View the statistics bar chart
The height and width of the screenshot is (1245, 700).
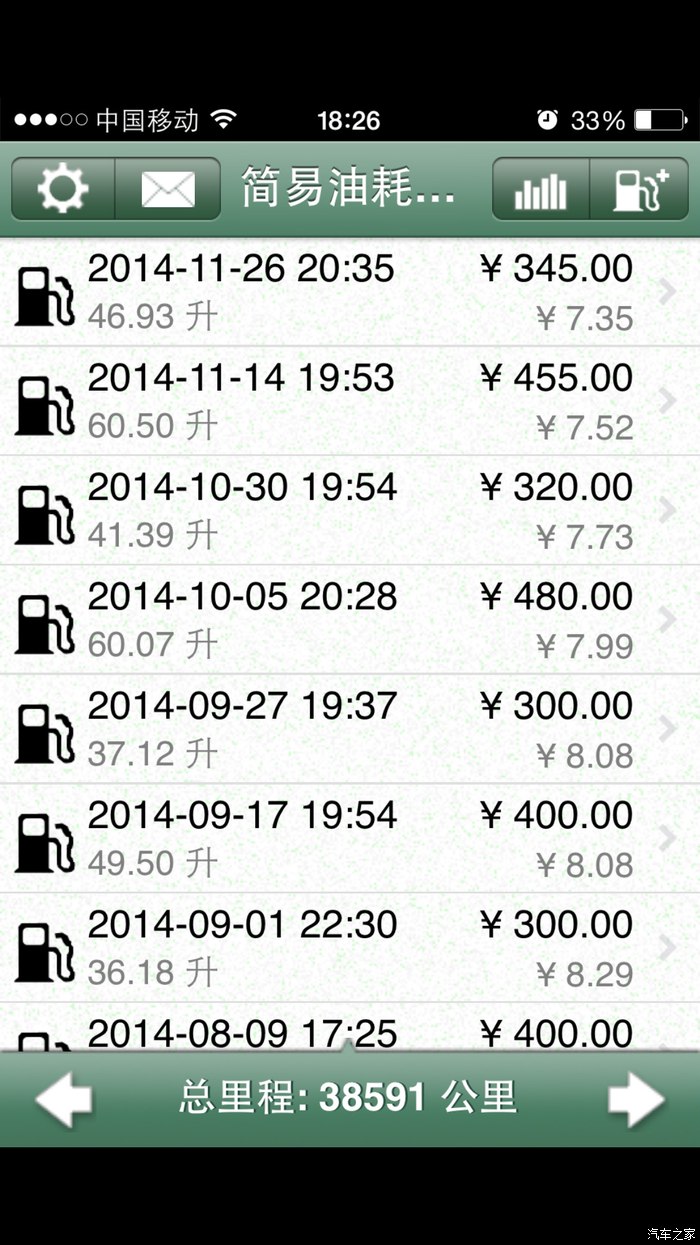tap(540, 189)
